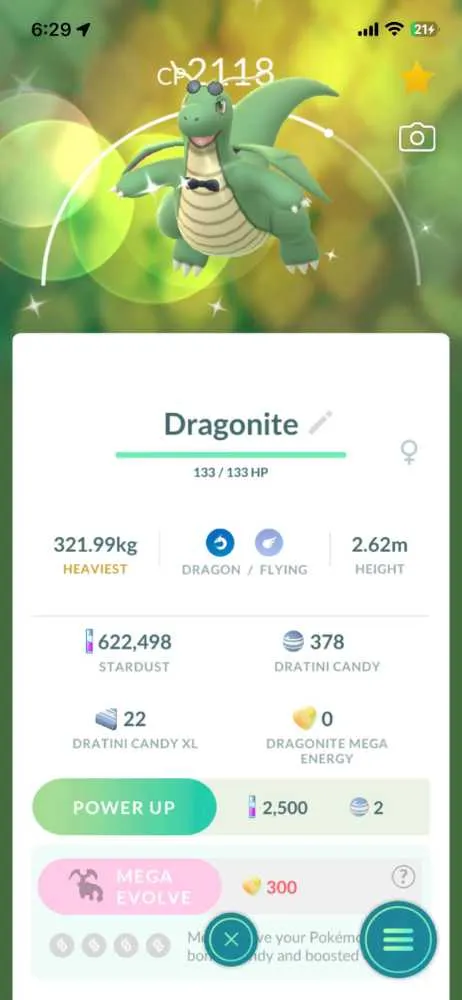Toggle the favorite star for Dragonite
Image resolution: width=462 pixels, height=1000 pixels.
417,78
